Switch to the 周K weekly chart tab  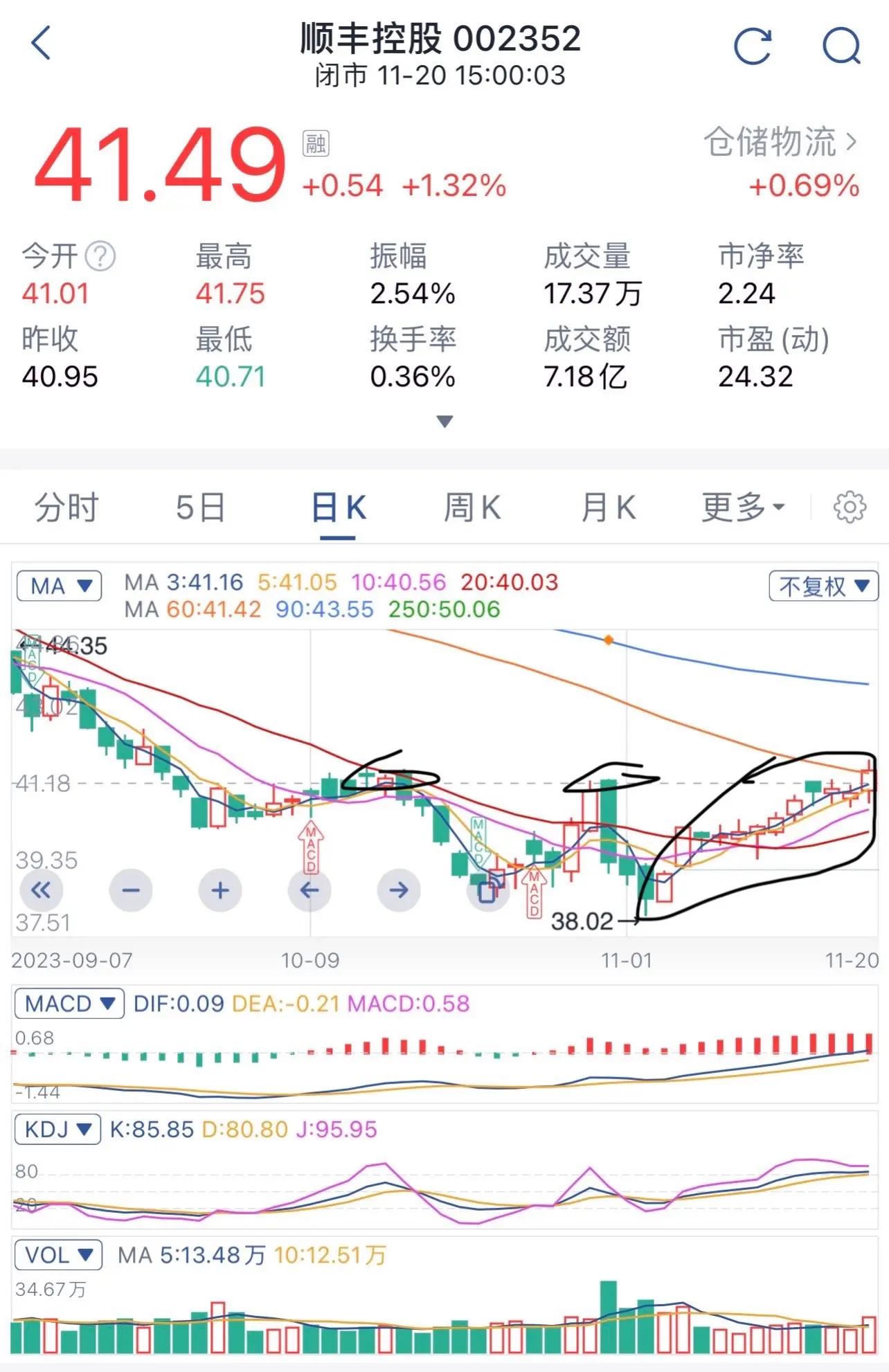click(x=472, y=507)
